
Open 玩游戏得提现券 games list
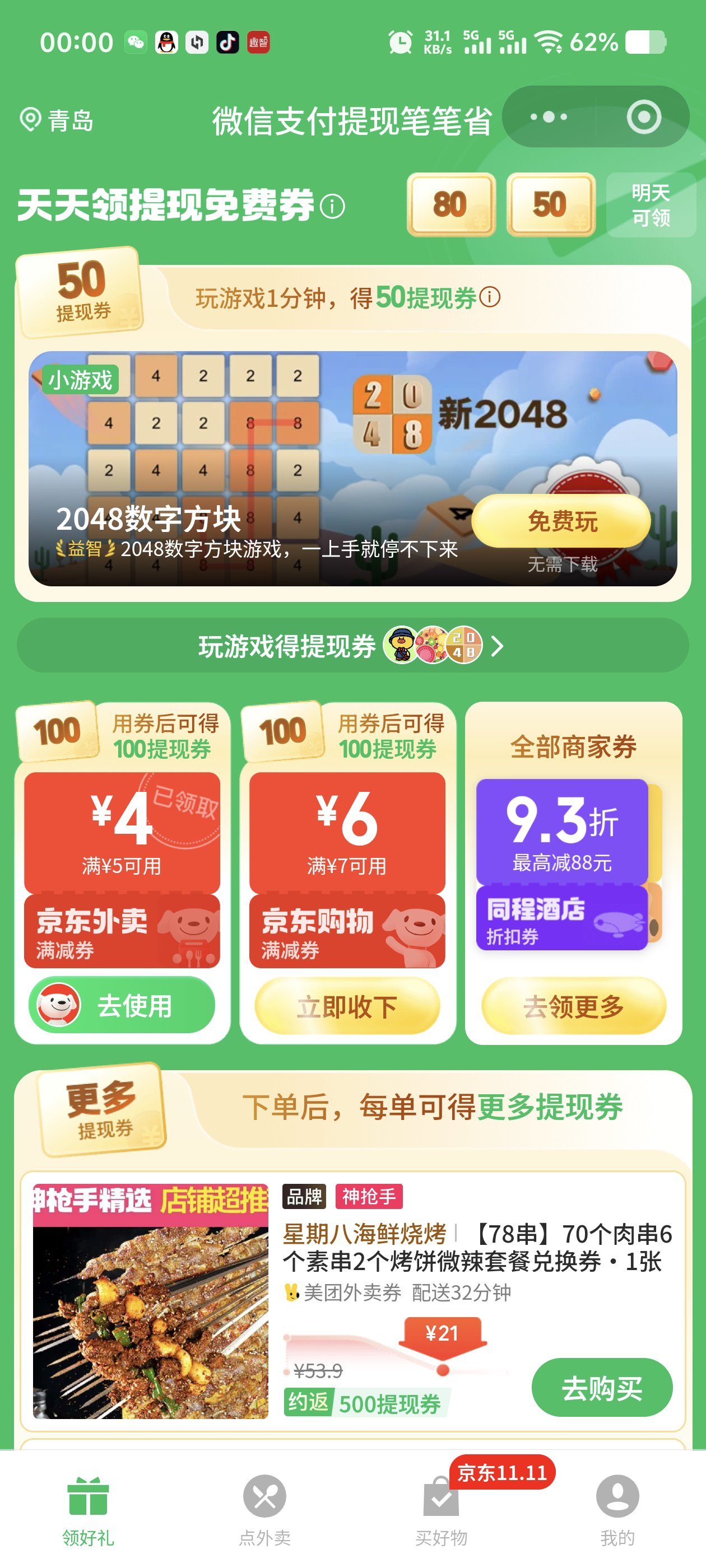point(352,646)
